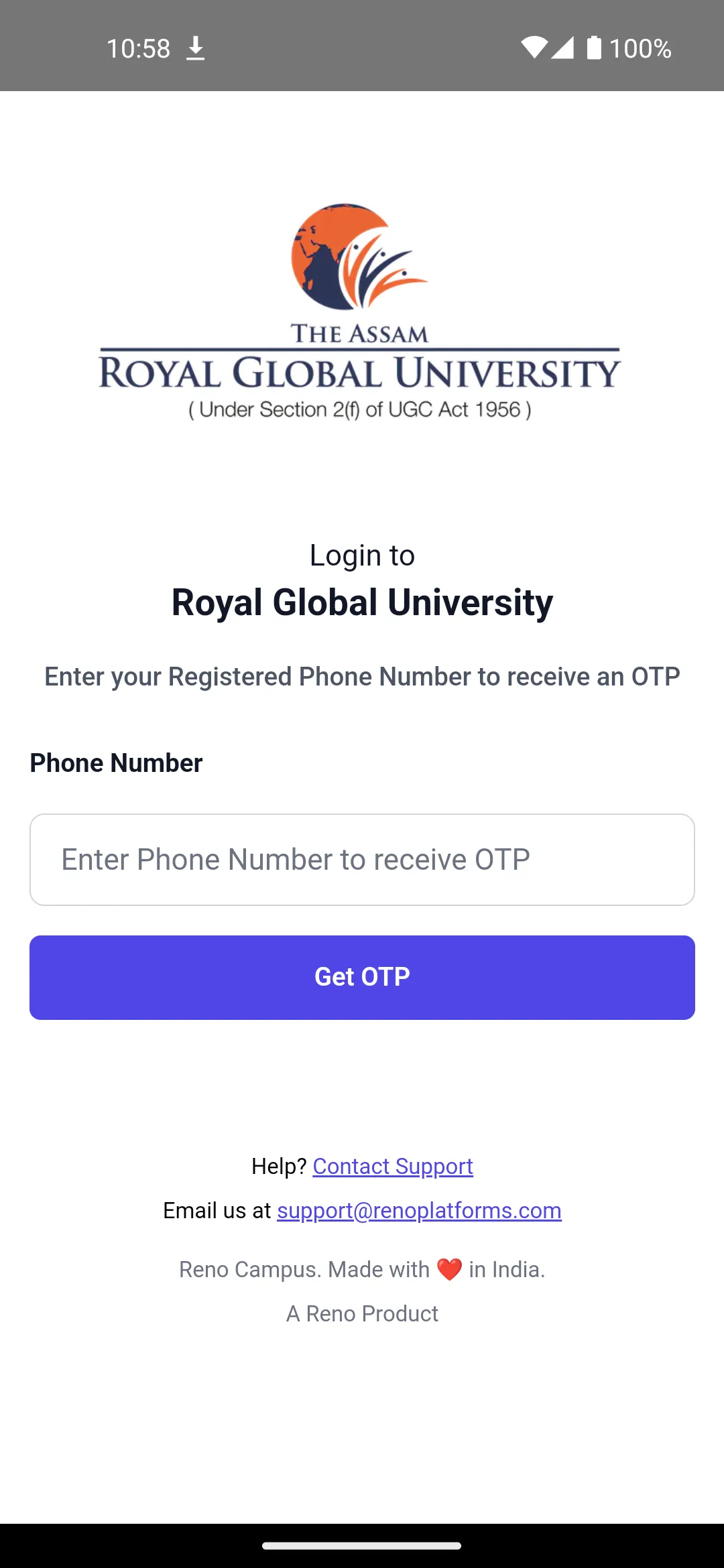The height and width of the screenshot is (1568, 724).
Task: Tap the Get OTP button
Action: click(362, 977)
